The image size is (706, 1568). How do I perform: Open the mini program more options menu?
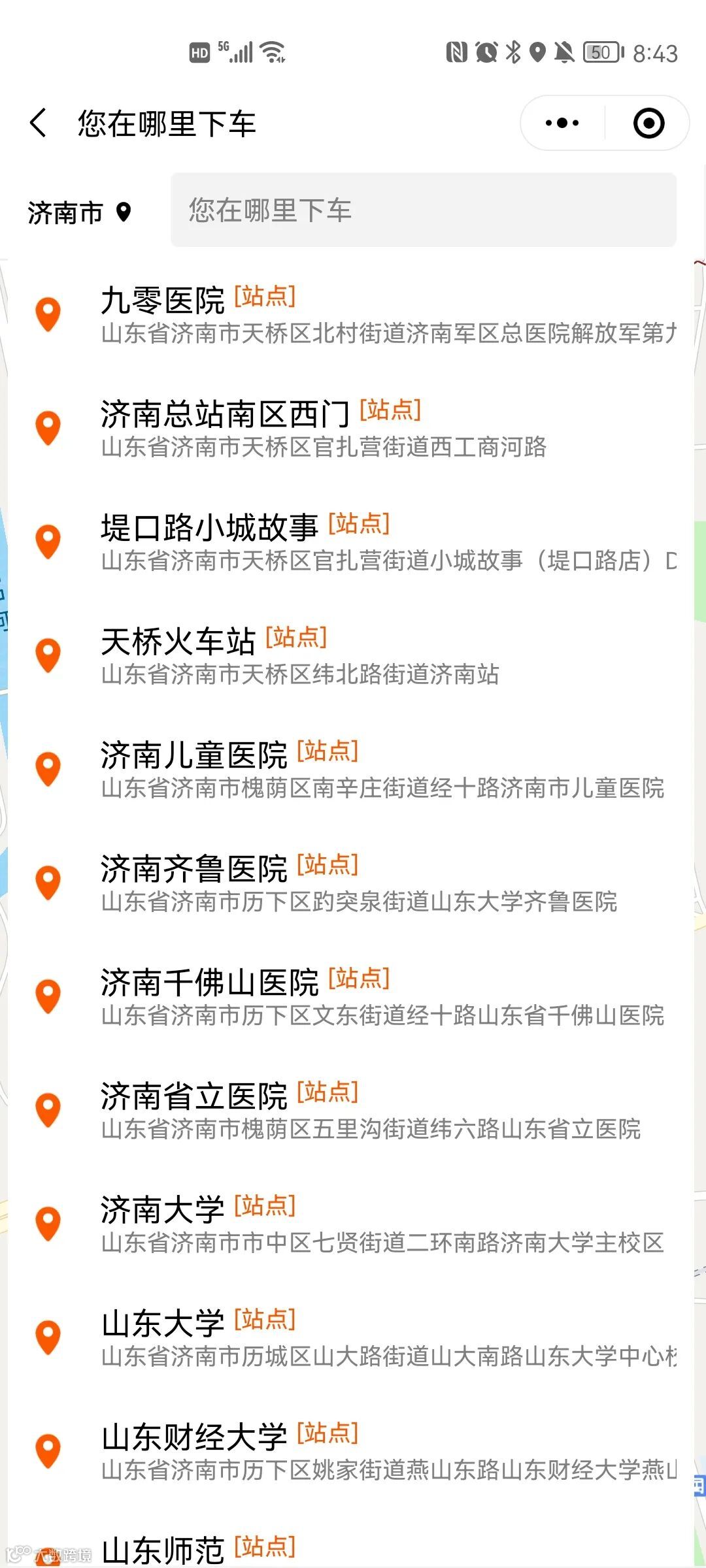coord(562,123)
